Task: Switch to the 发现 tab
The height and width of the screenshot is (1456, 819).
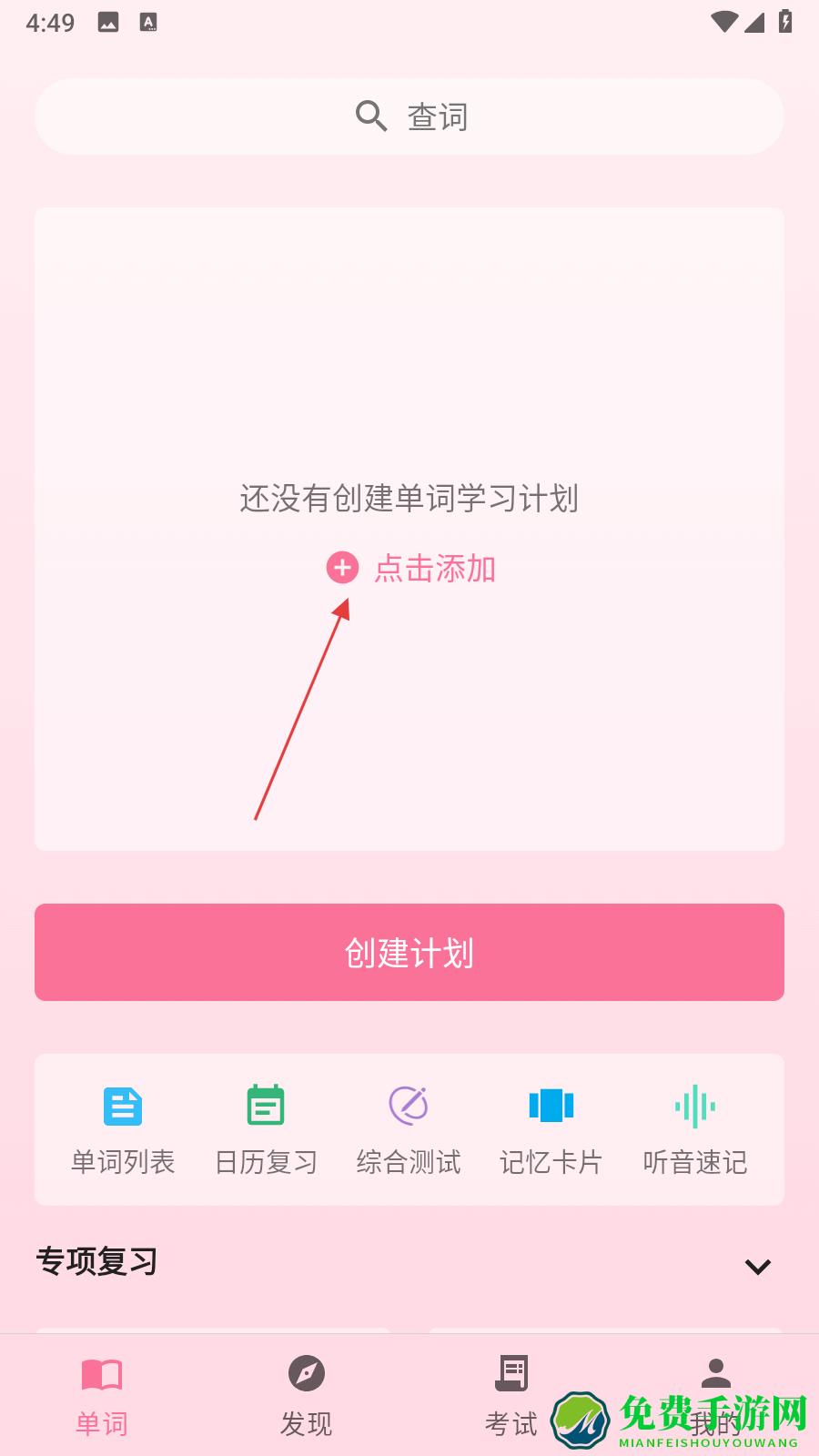Action: click(306, 1395)
